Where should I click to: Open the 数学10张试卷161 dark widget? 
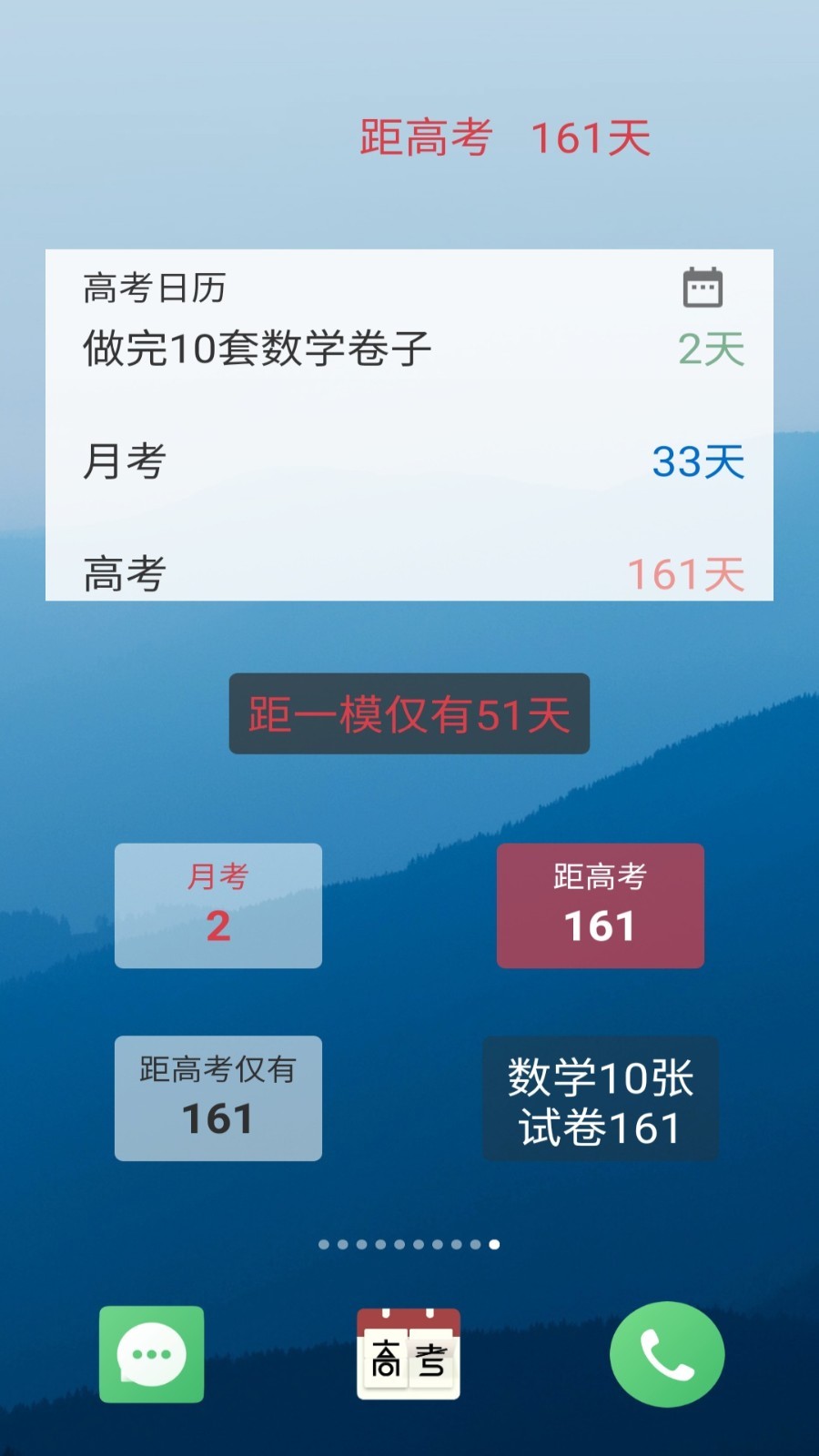600,1098
